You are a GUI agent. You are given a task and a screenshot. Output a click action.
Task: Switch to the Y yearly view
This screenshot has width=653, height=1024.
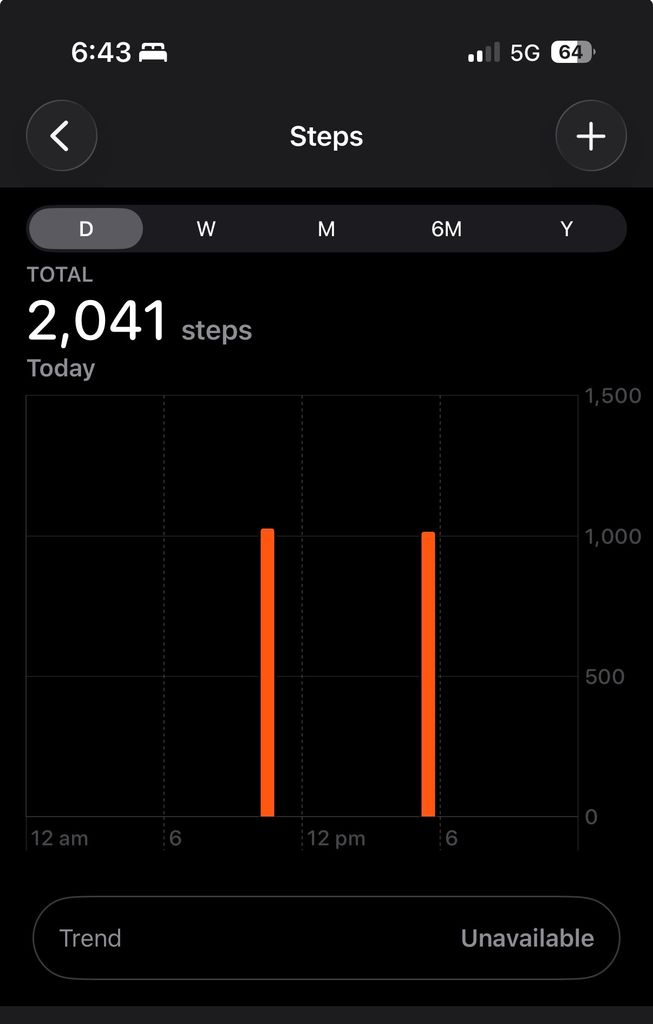click(x=567, y=229)
